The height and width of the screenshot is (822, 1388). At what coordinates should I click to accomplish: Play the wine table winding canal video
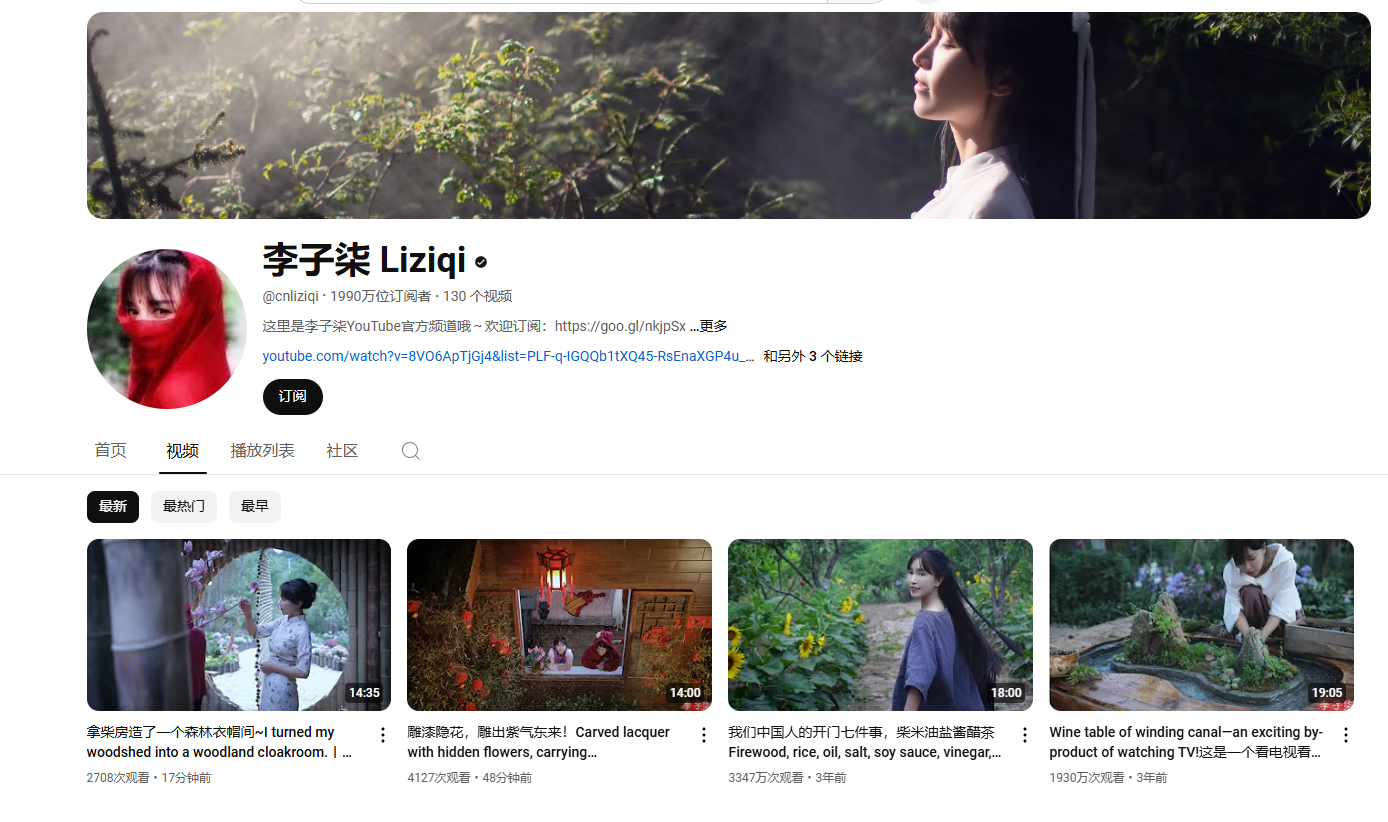point(1201,625)
